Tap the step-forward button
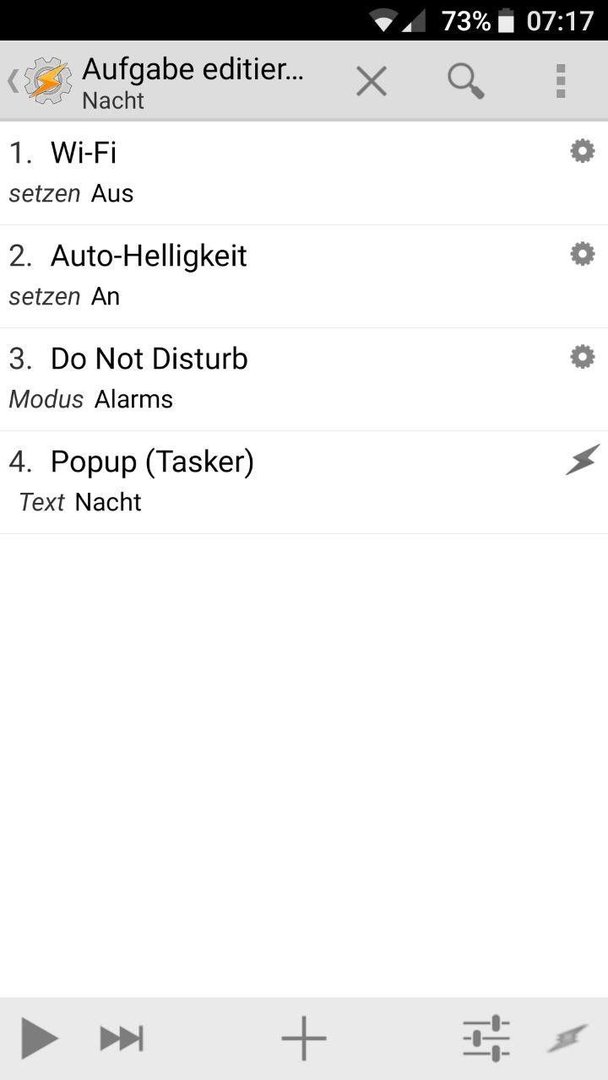Image resolution: width=608 pixels, height=1080 pixels. (x=122, y=1038)
